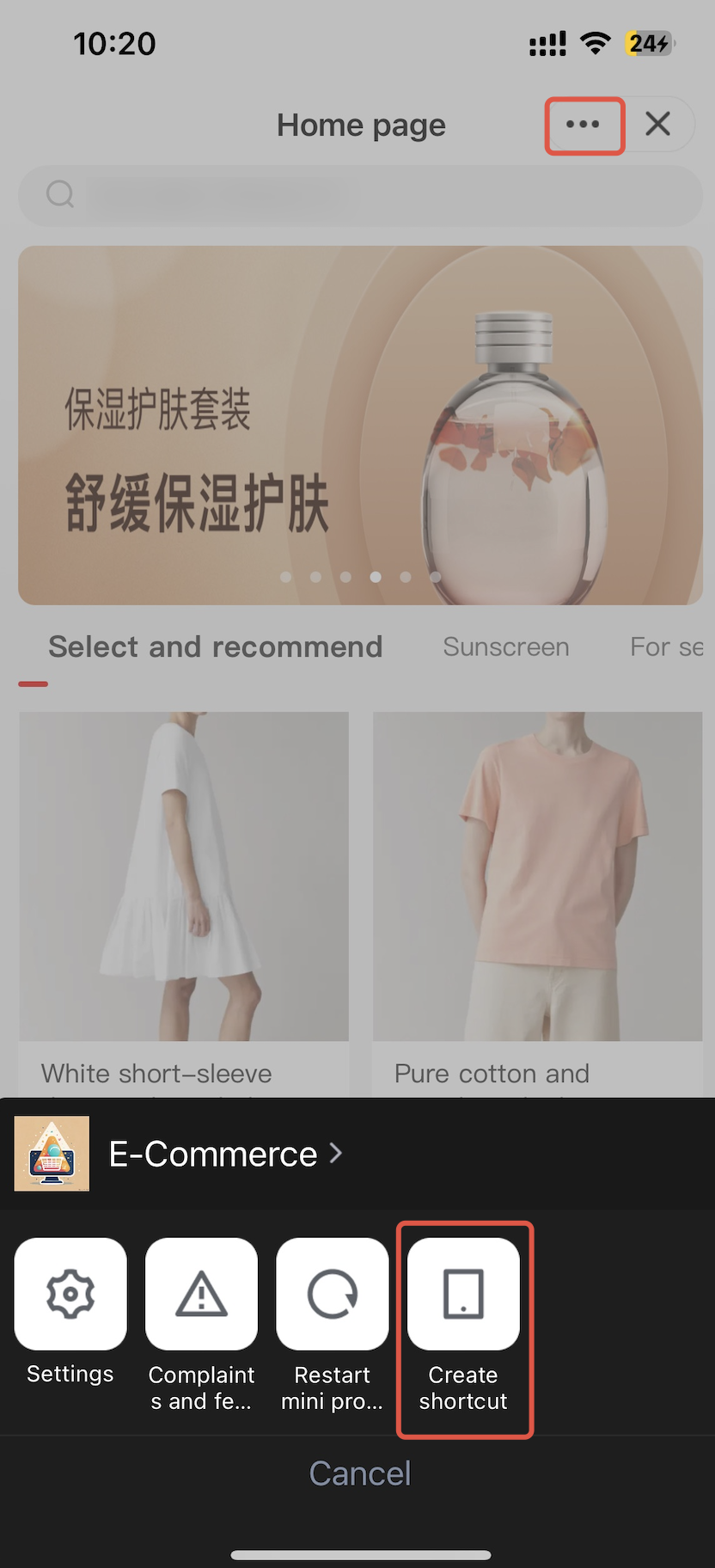Select the Select and recommend tab

coord(215,646)
